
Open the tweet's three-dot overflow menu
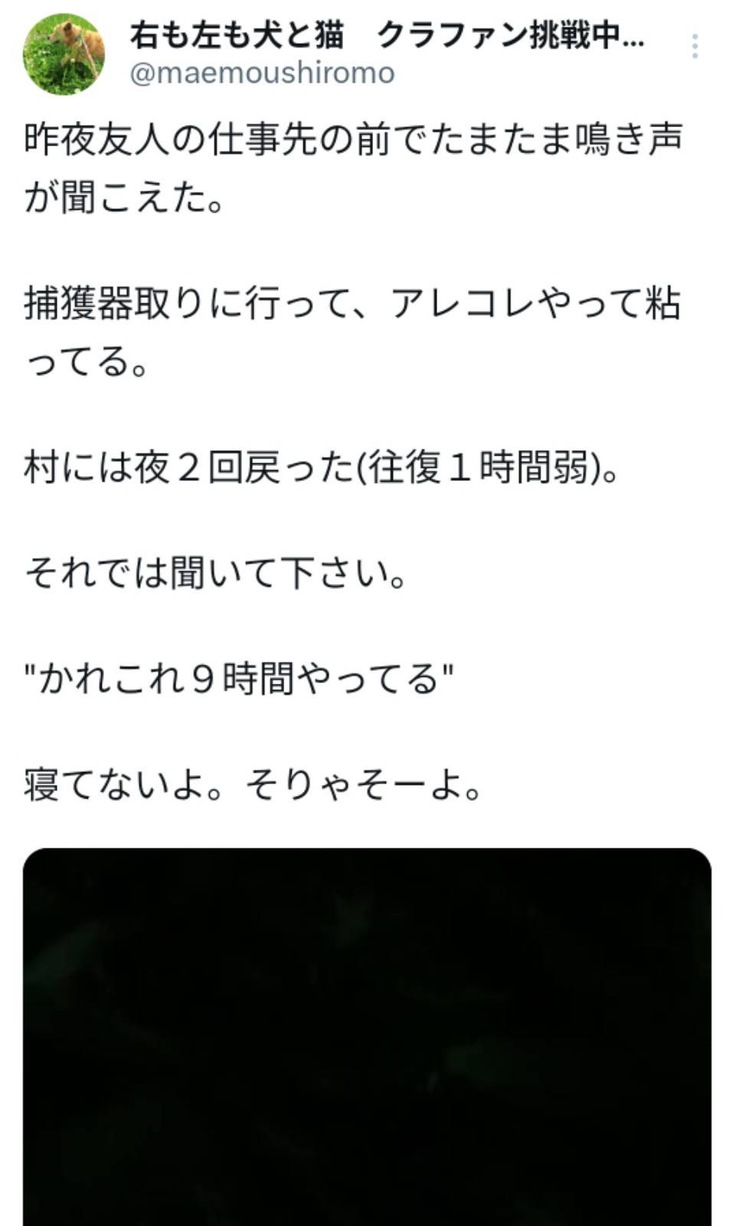coord(695,46)
